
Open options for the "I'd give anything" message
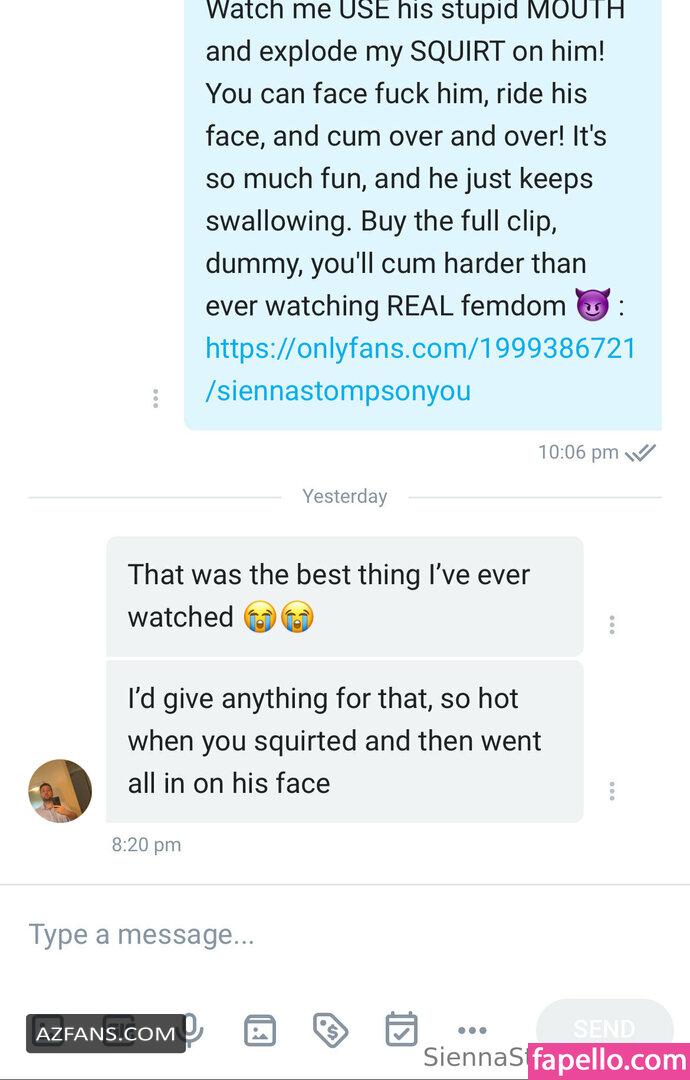coord(611,790)
